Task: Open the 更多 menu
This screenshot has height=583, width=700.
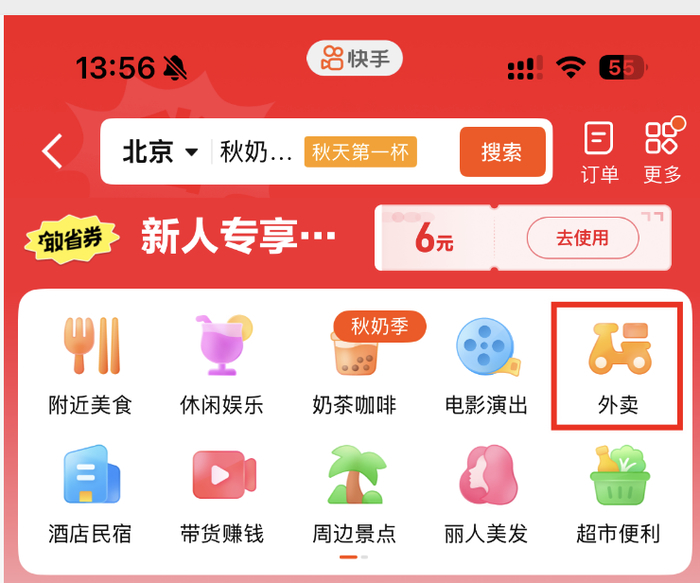Action: (662, 152)
